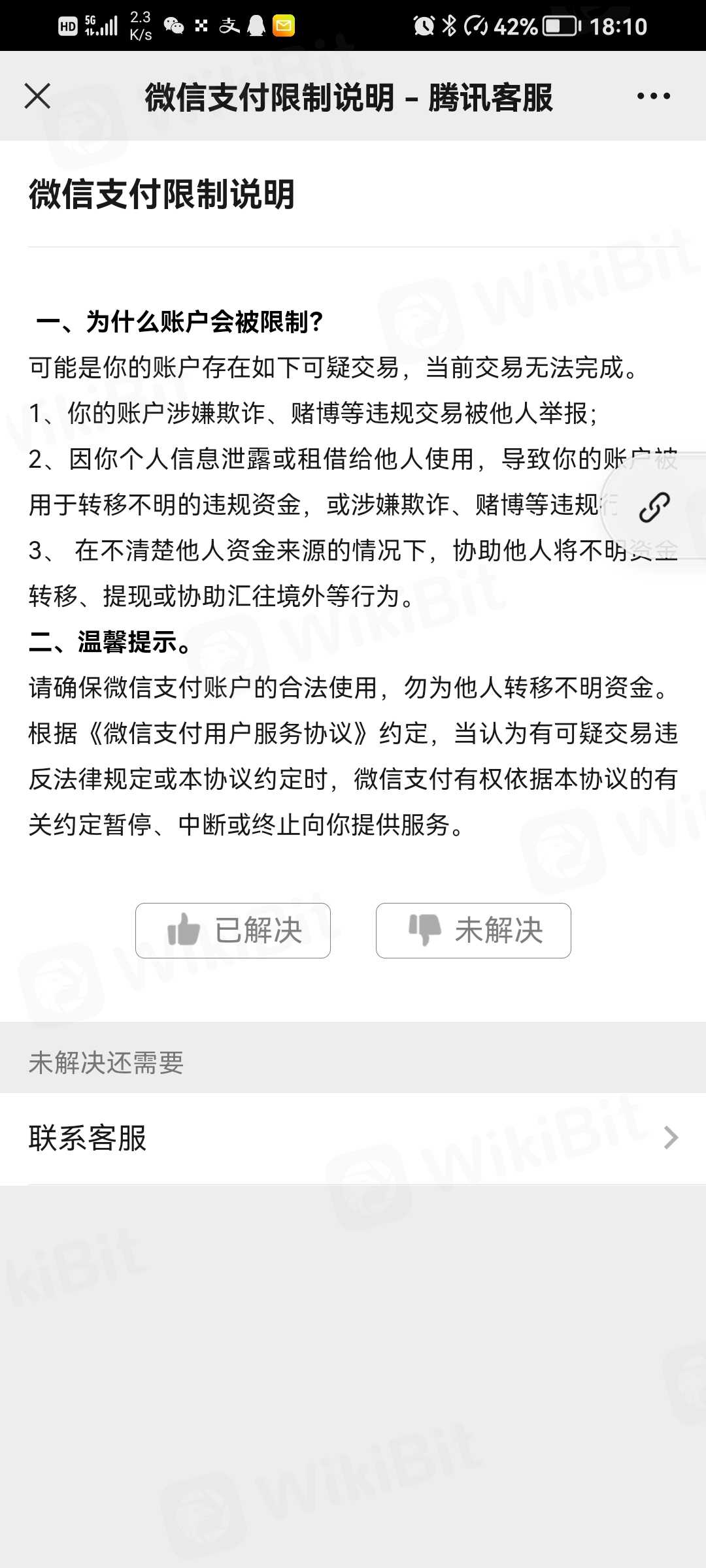Open the 联系客服 row
This screenshot has height=1568, width=706.
[x=353, y=1138]
